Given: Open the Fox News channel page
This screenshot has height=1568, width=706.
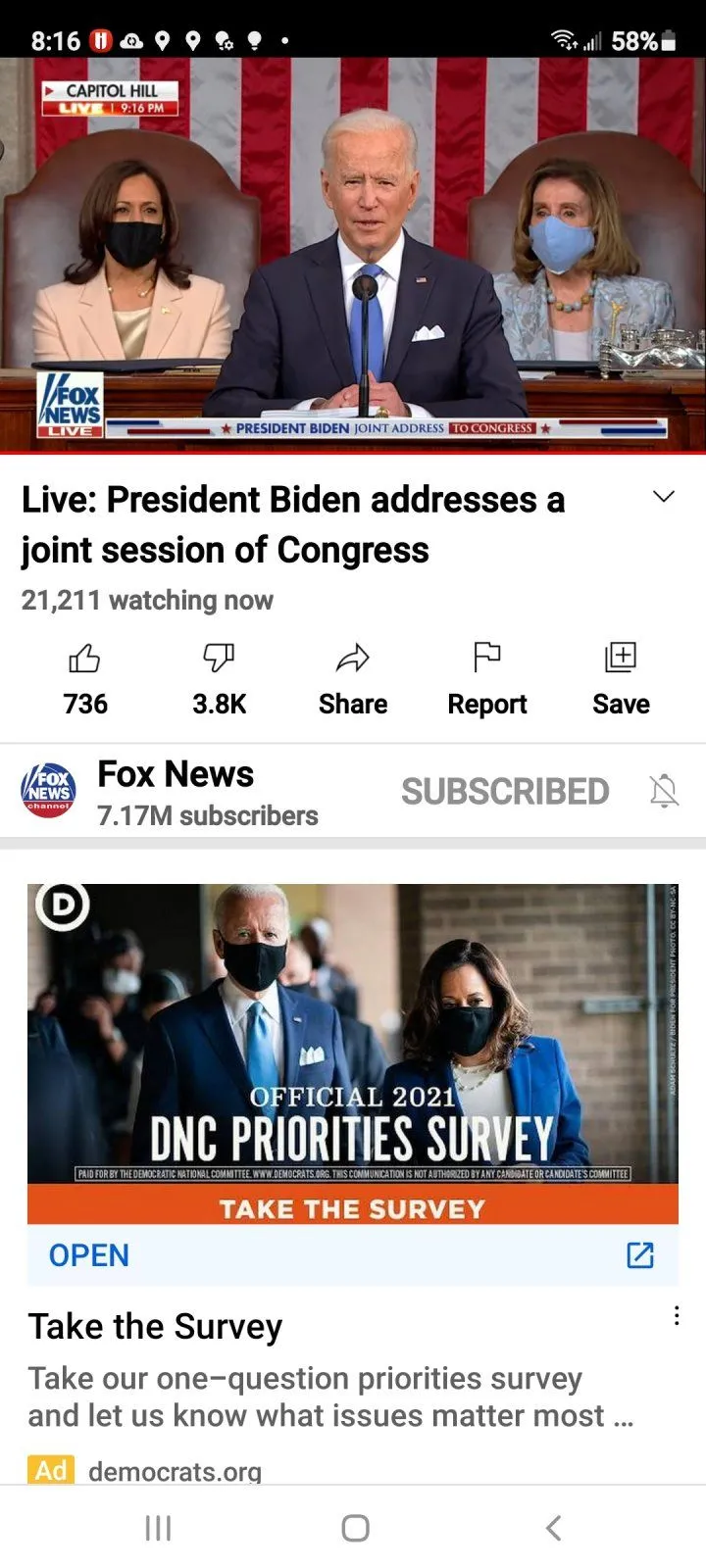Looking at the screenshot, I should pyautogui.click(x=176, y=791).
